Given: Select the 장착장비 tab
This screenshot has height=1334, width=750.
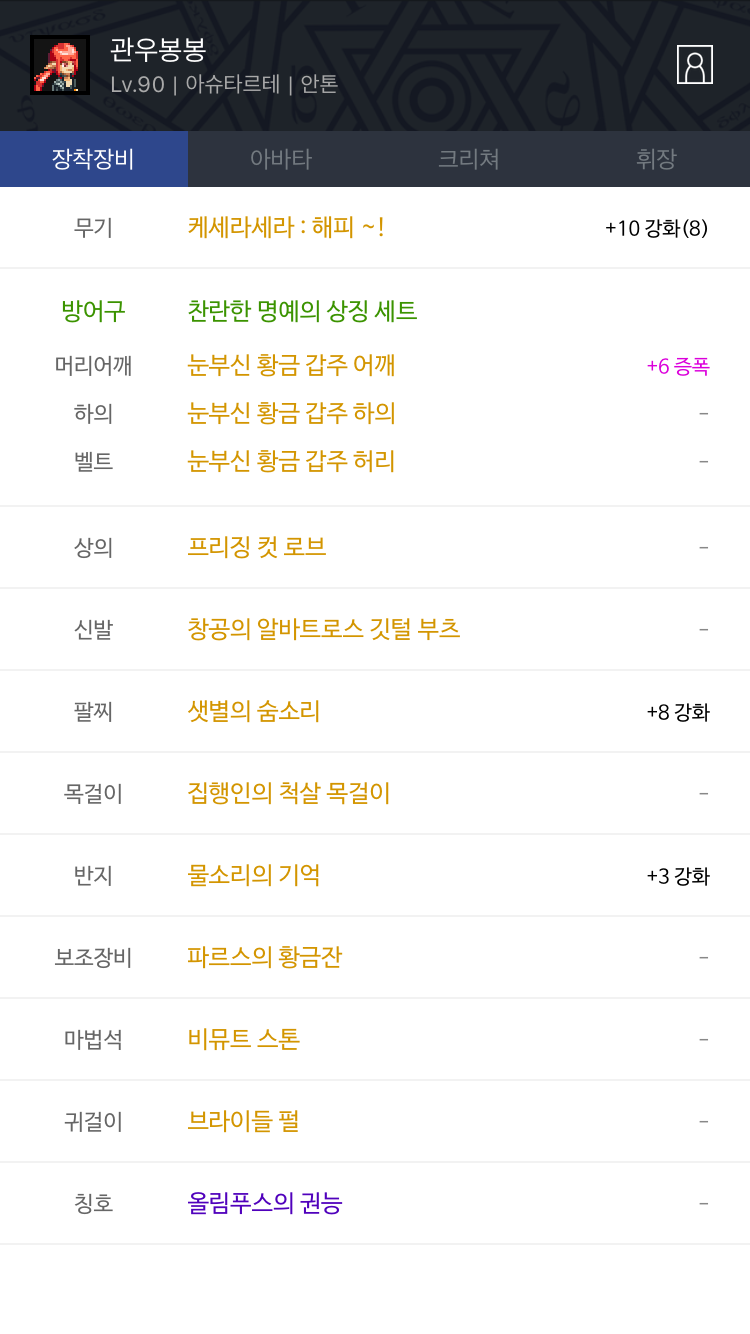Looking at the screenshot, I should coord(94,159).
